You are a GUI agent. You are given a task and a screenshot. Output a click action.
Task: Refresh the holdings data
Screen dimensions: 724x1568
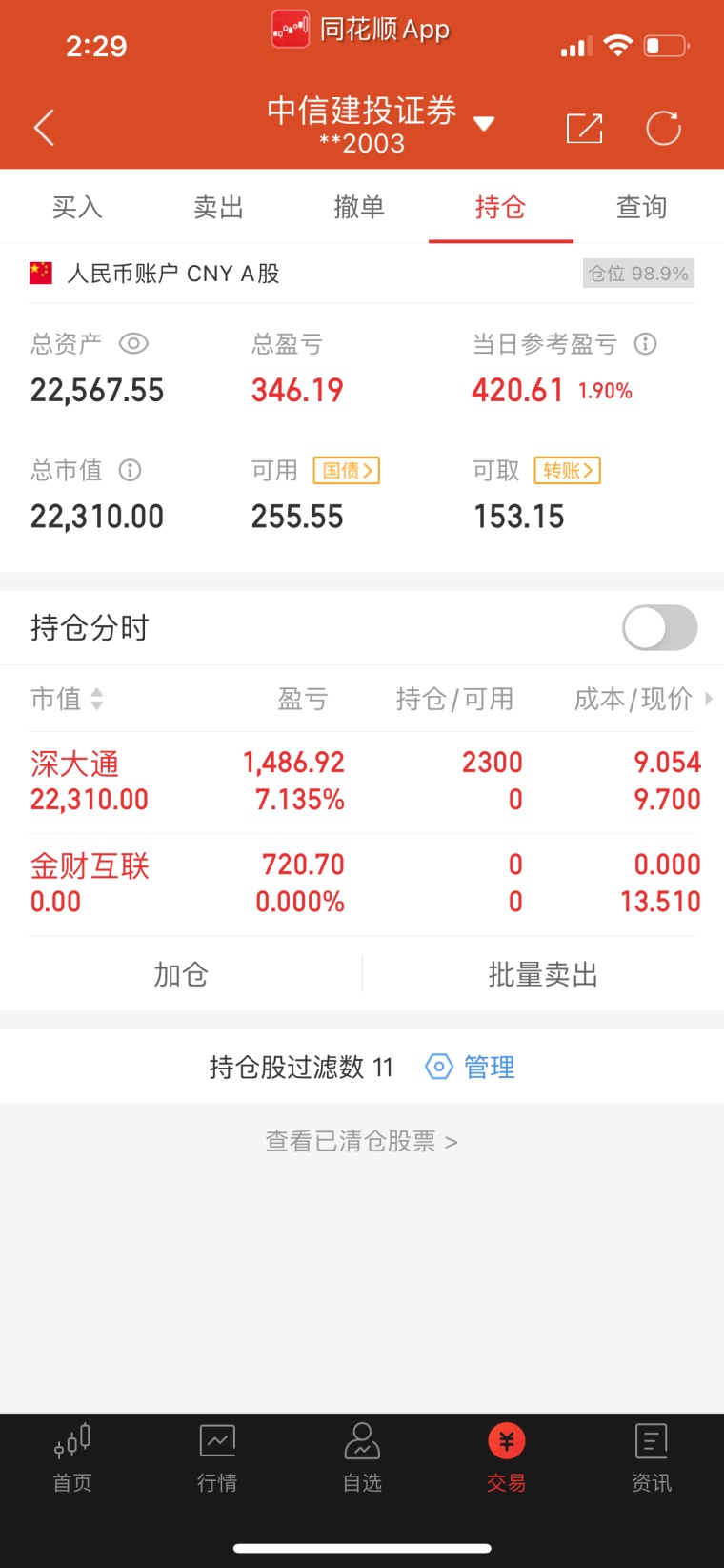click(663, 128)
